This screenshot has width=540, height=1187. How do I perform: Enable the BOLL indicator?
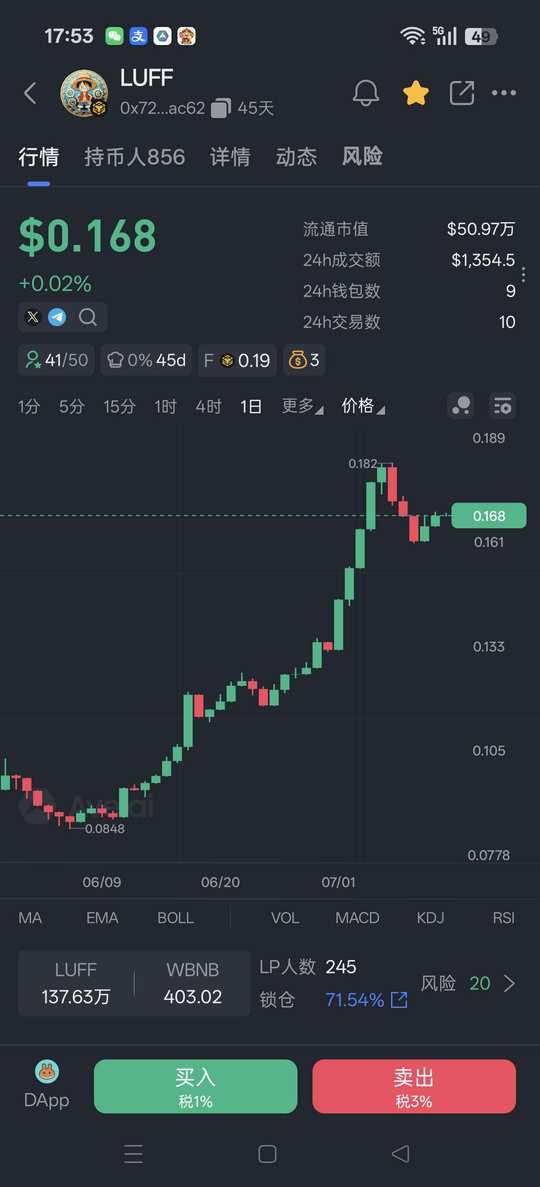(176, 918)
